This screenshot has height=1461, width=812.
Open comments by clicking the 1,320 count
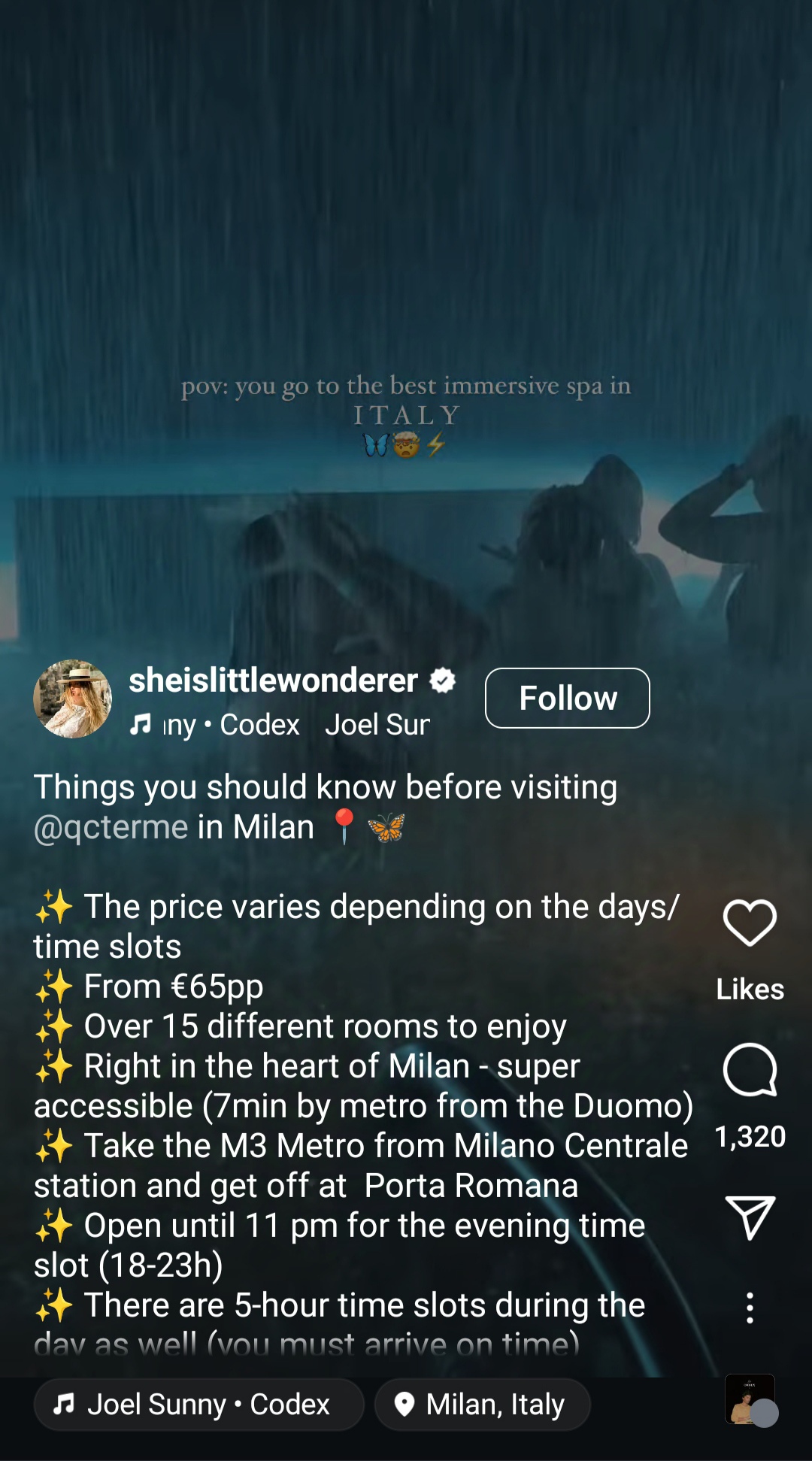coord(750,1138)
